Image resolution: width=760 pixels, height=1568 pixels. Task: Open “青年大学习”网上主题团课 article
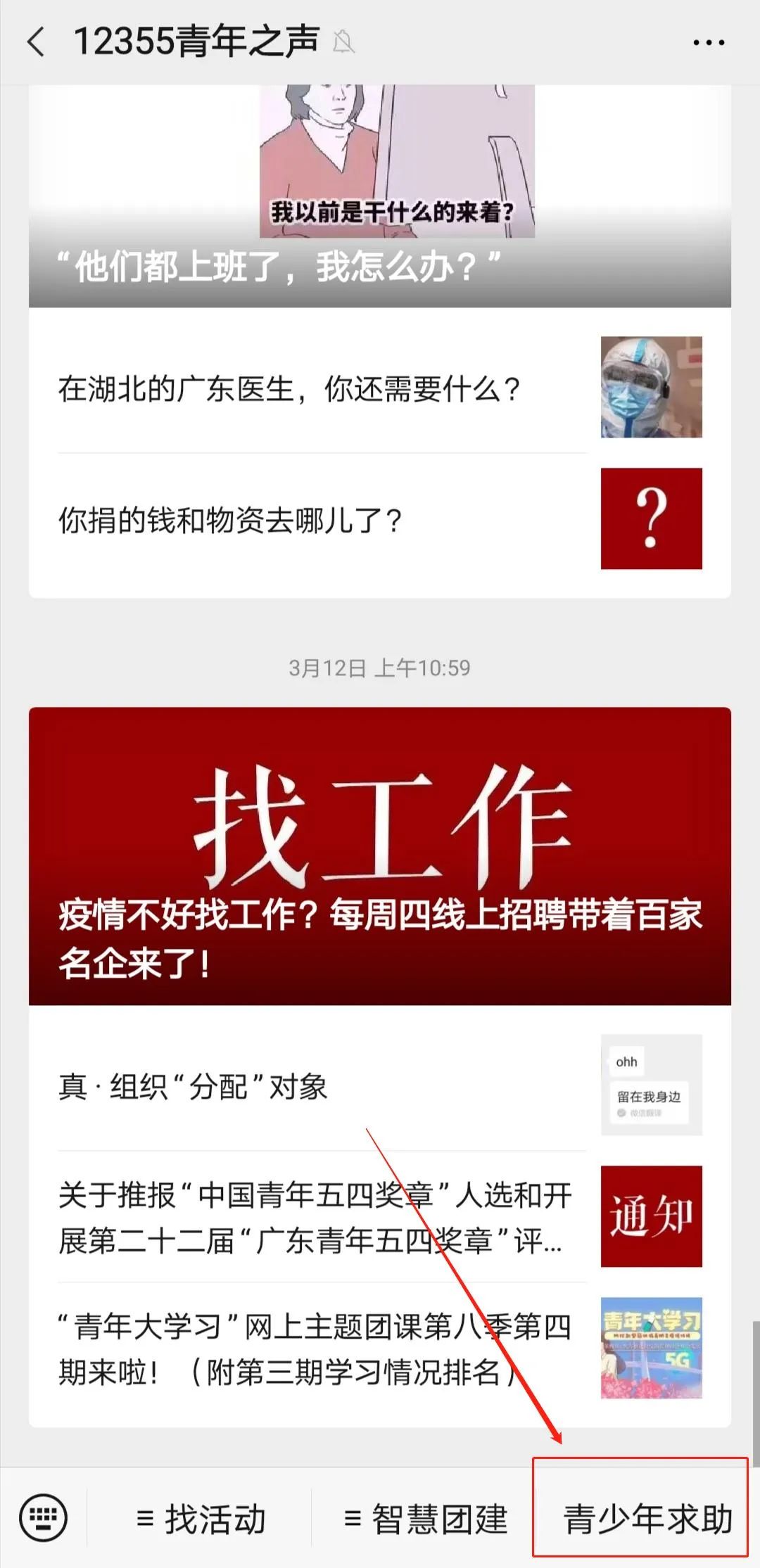click(380, 1349)
